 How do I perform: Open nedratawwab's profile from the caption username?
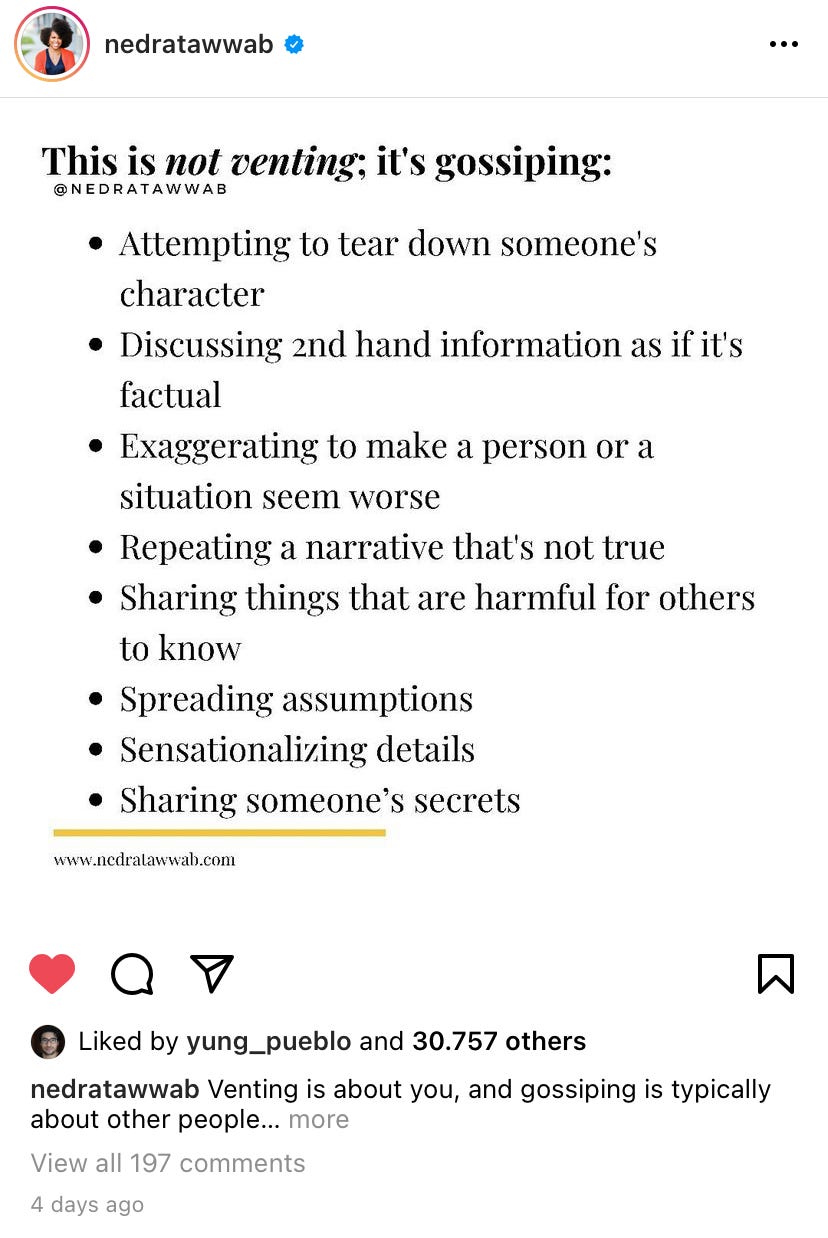115,1089
